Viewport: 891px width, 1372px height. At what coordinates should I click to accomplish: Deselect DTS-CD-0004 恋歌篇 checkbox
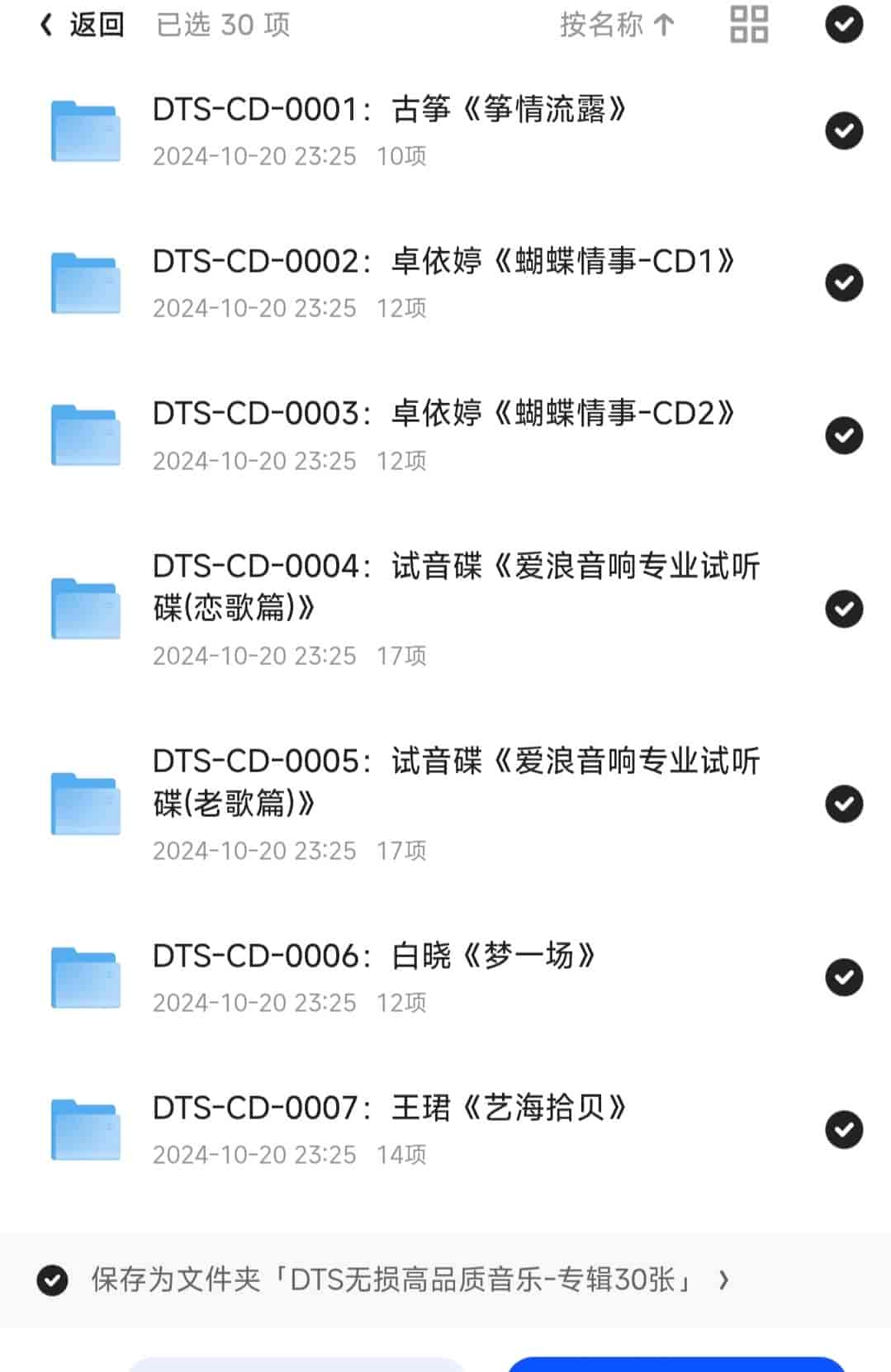[844, 609]
